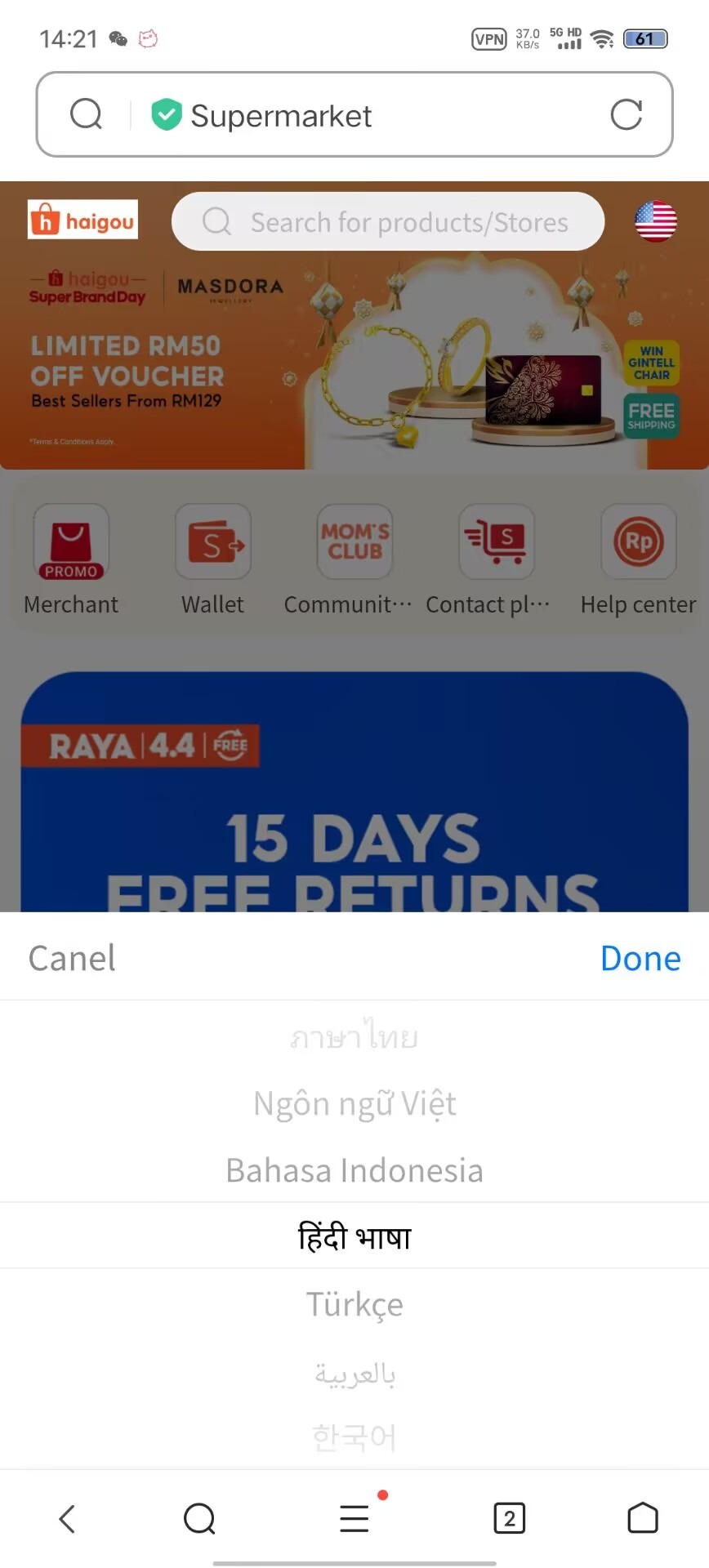The width and height of the screenshot is (709, 1568).
Task: Choose the Thai language option
Action: pyautogui.click(x=354, y=1037)
